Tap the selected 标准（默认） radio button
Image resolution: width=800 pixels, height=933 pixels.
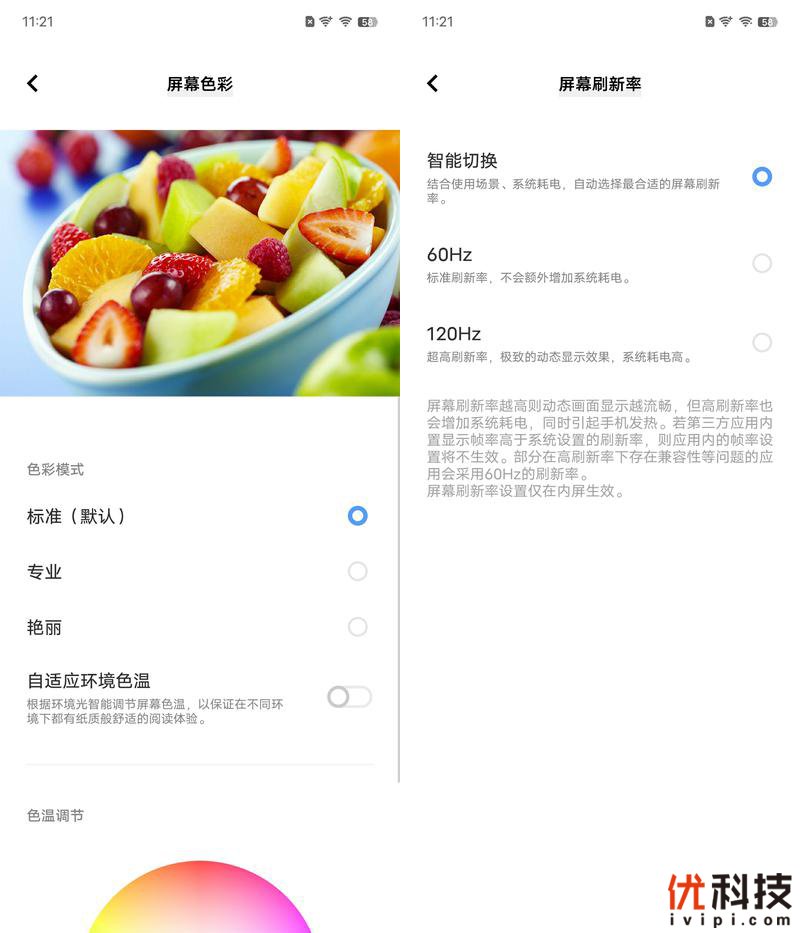[x=357, y=516]
